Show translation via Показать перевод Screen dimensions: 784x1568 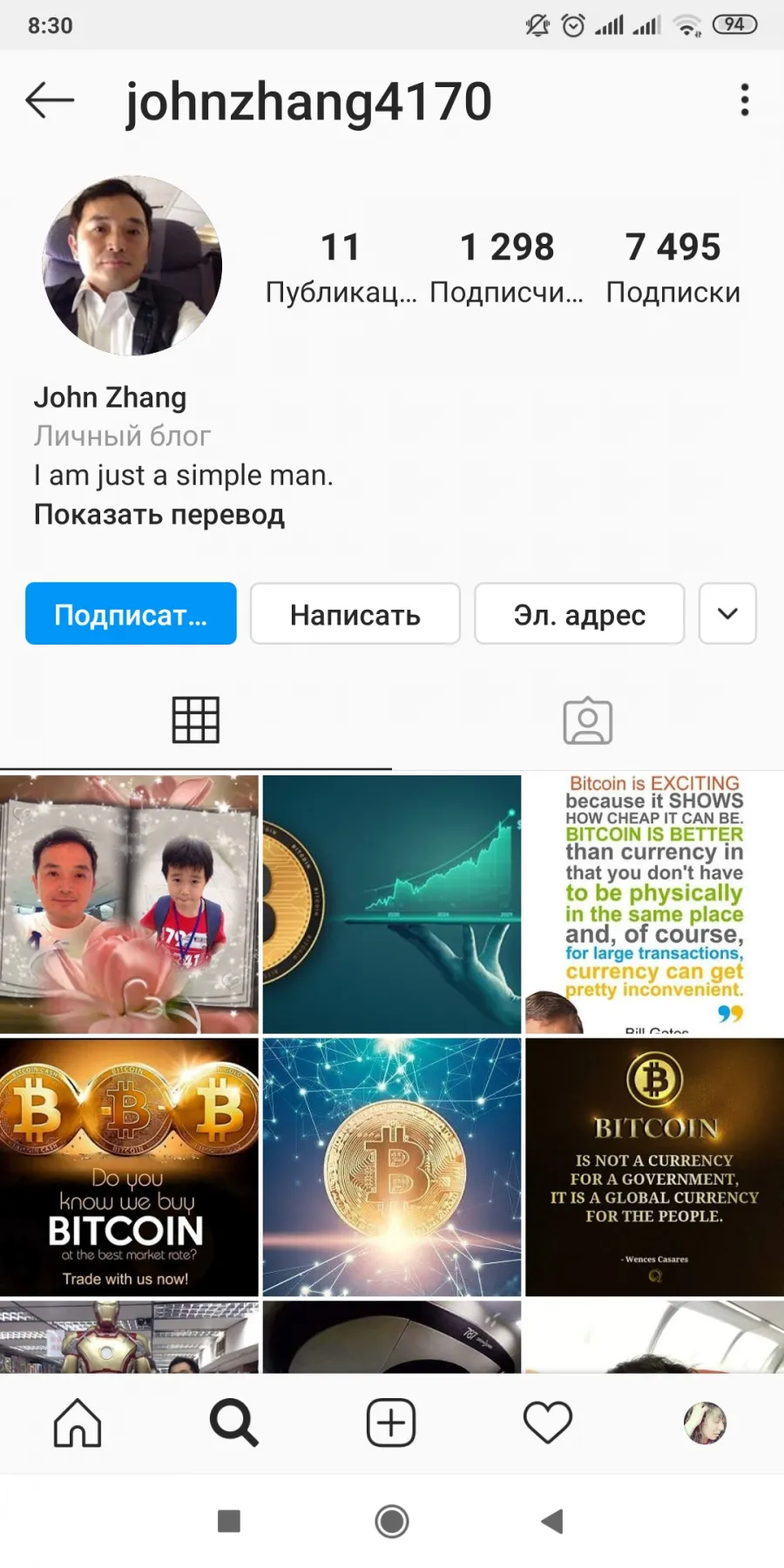point(159,515)
